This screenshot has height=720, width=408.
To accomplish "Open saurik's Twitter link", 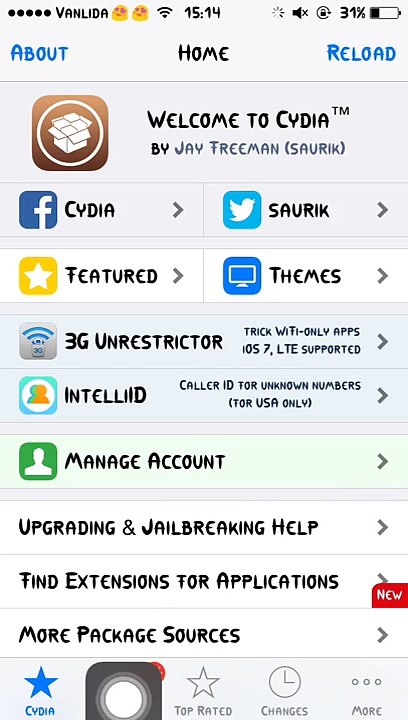I will coord(306,210).
